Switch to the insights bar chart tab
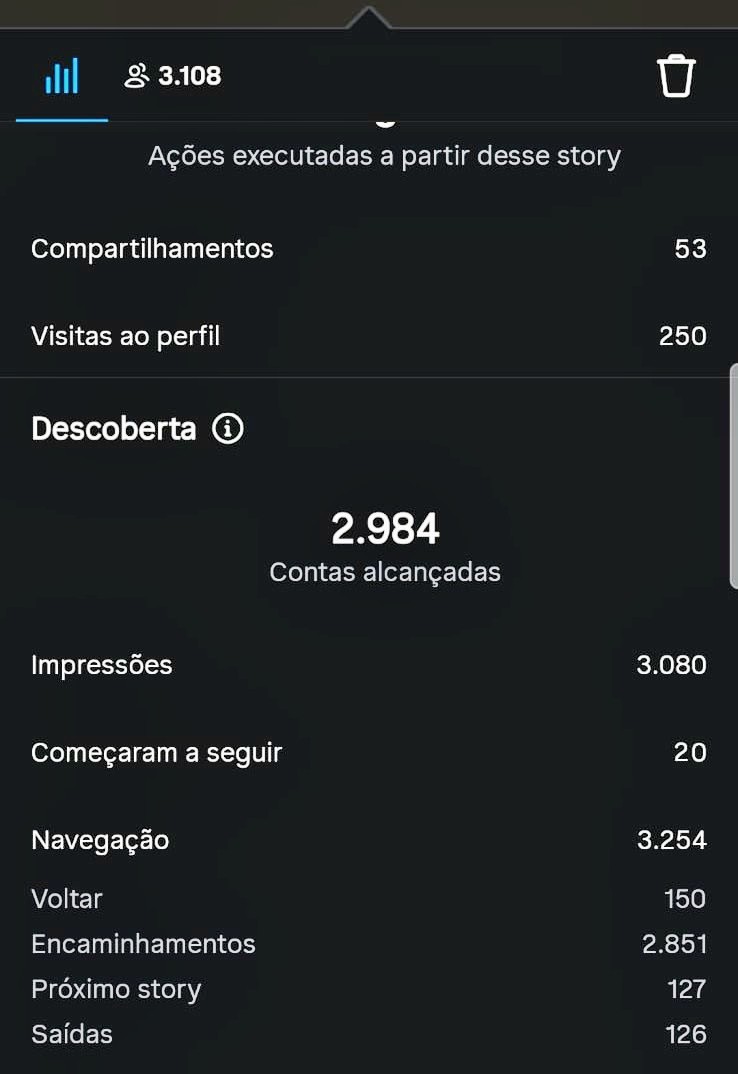 tap(62, 76)
